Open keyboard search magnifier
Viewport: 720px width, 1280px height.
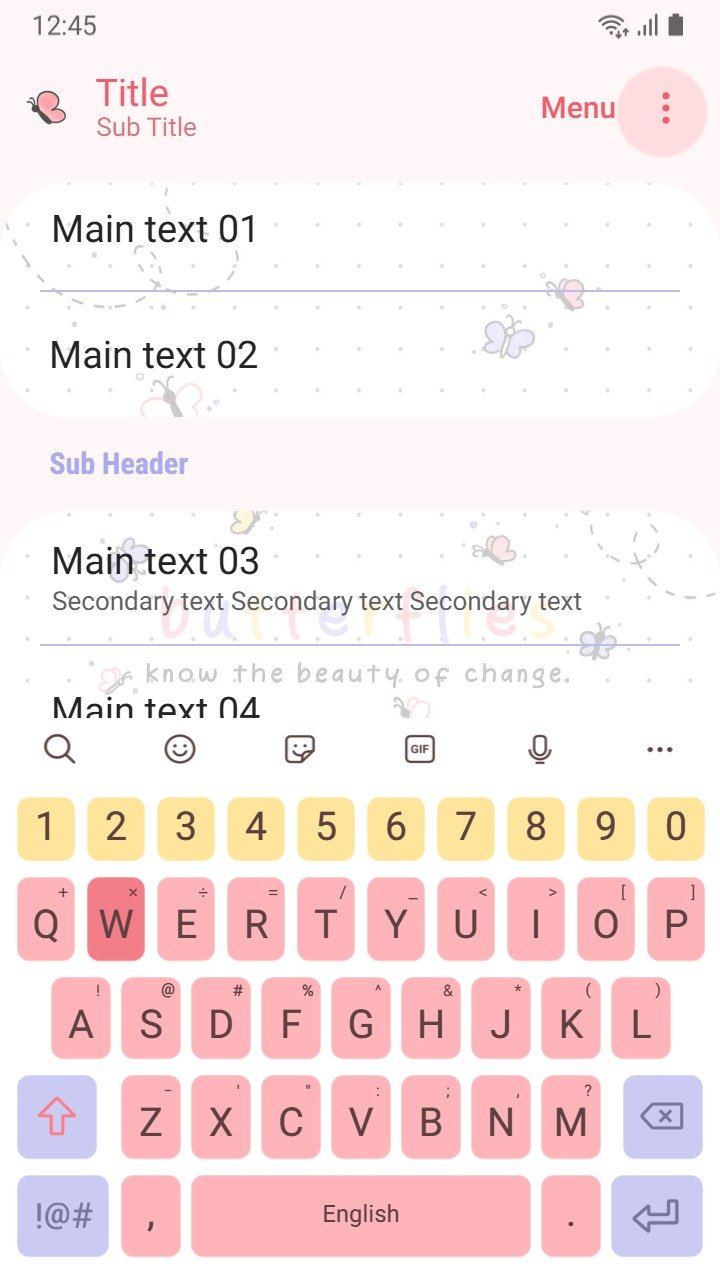pyautogui.click(x=60, y=748)
